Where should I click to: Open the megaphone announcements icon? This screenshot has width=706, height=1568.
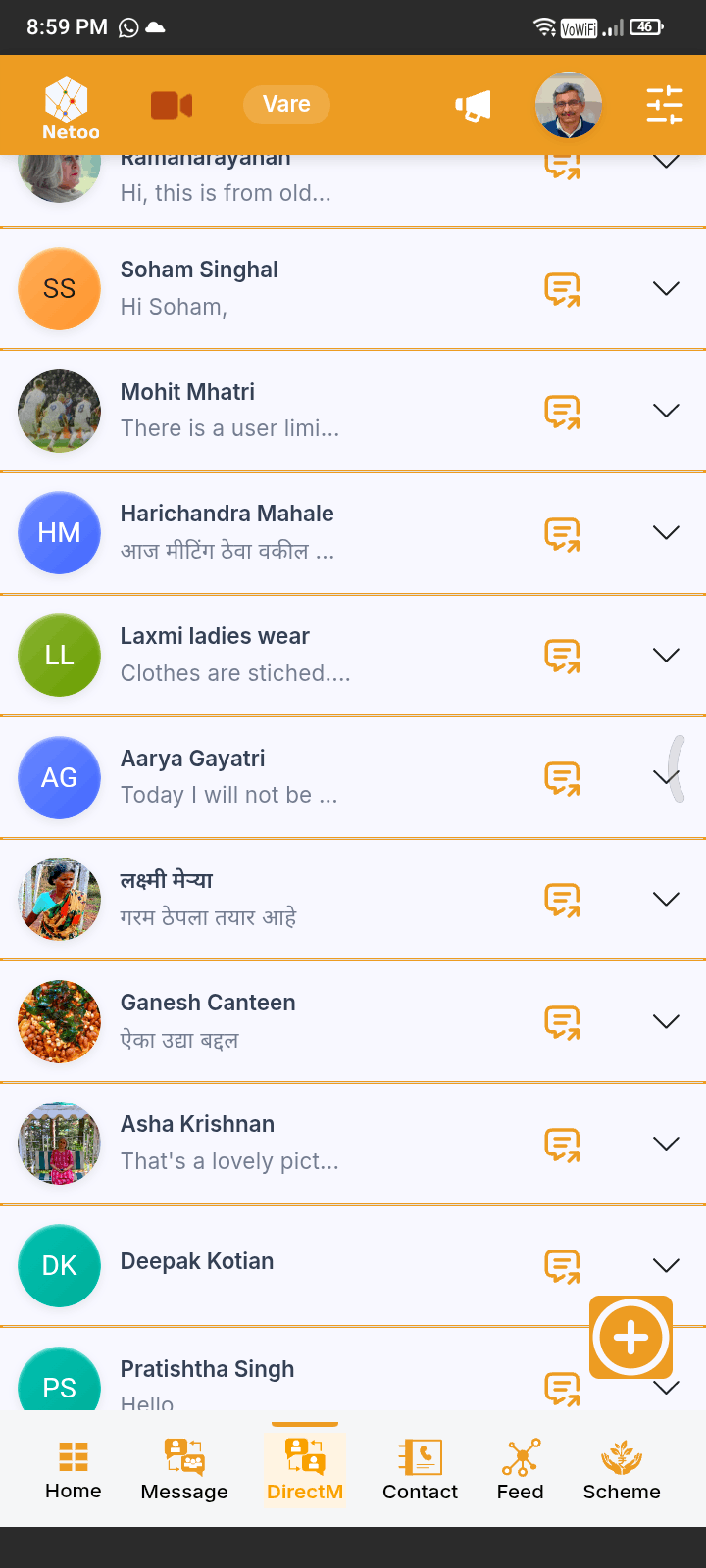coord(474,105)
